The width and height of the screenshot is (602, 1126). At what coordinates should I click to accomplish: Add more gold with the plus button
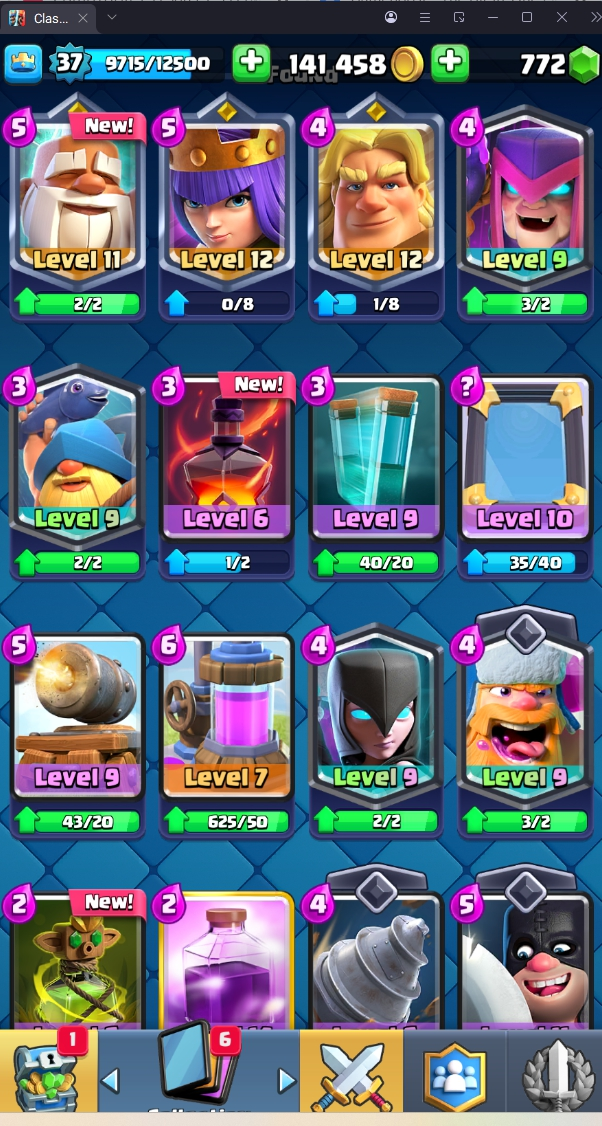click(x=251, y=63)
